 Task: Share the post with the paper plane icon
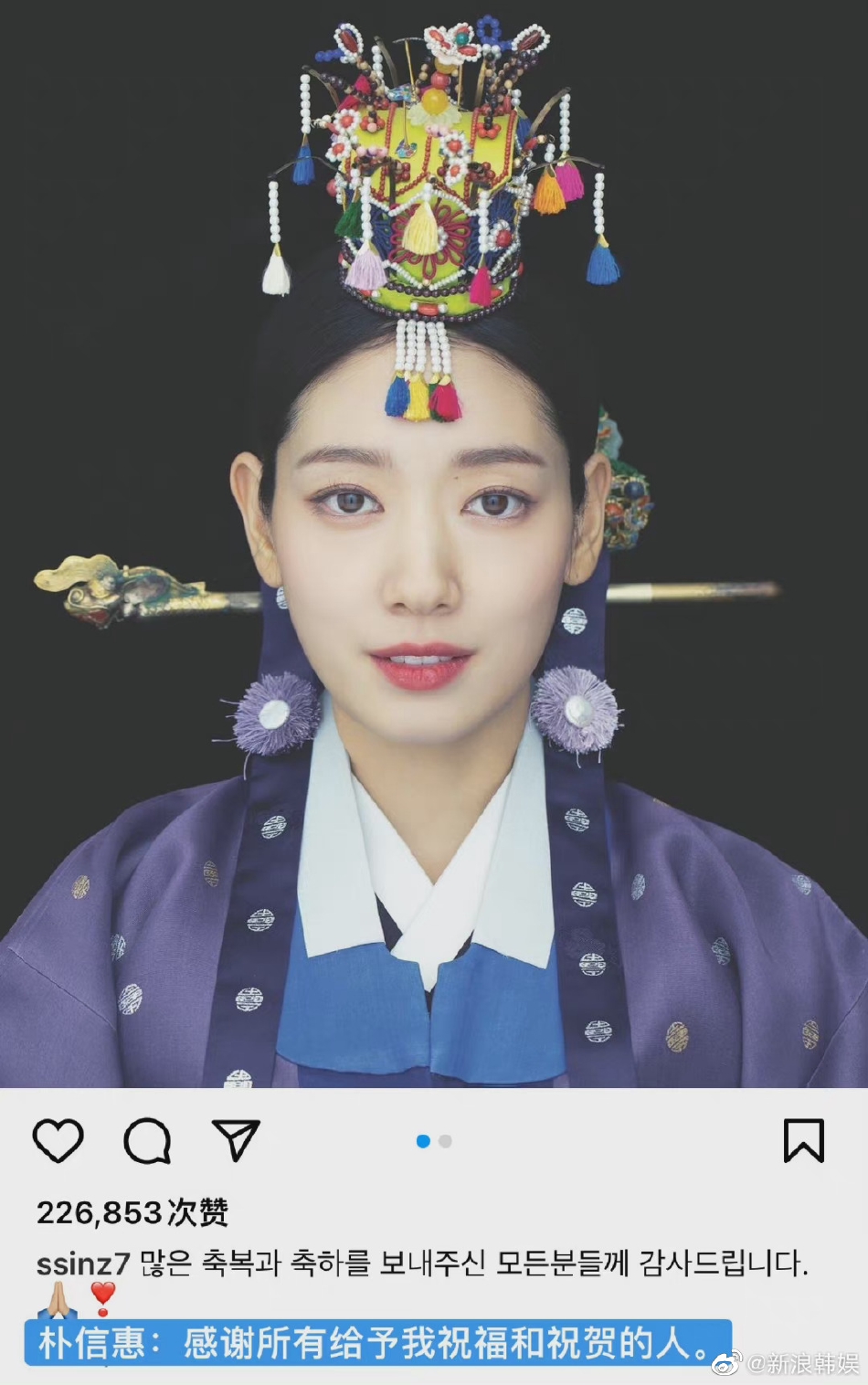(x=236, y=1140)
